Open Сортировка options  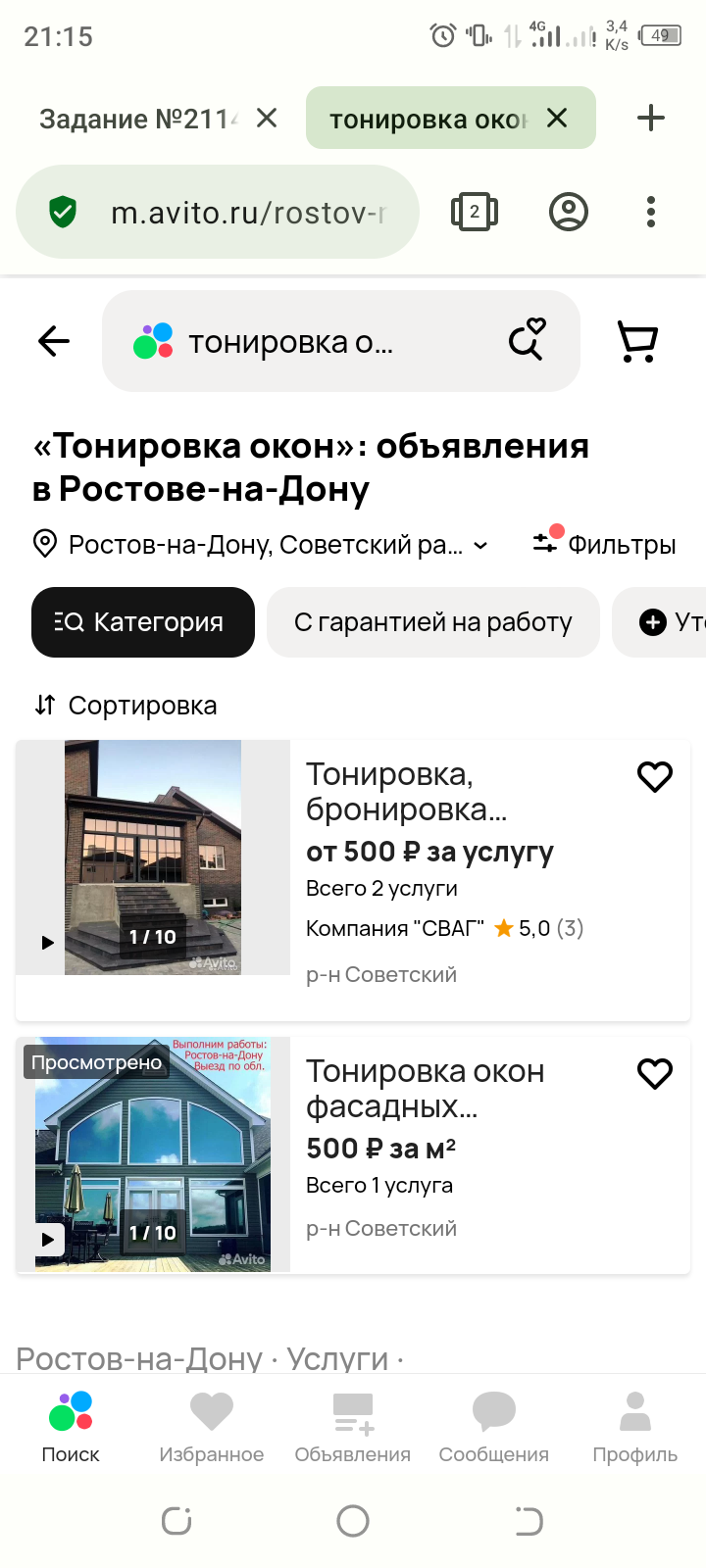[x=126, y=706]
